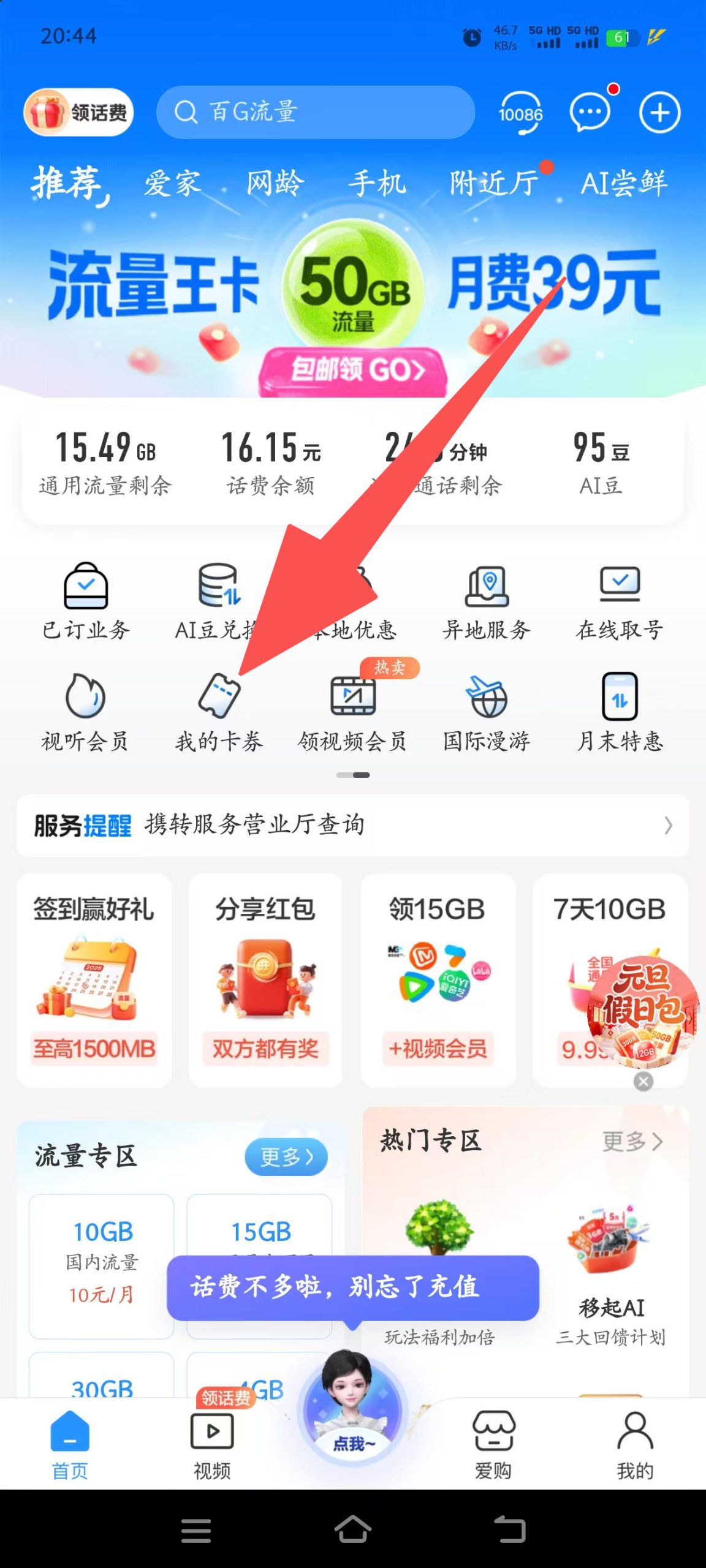The height and width of the screenshot is (1568, 706).
Task: Switch to 我的 bottom tab
Action: (635, 1445)
